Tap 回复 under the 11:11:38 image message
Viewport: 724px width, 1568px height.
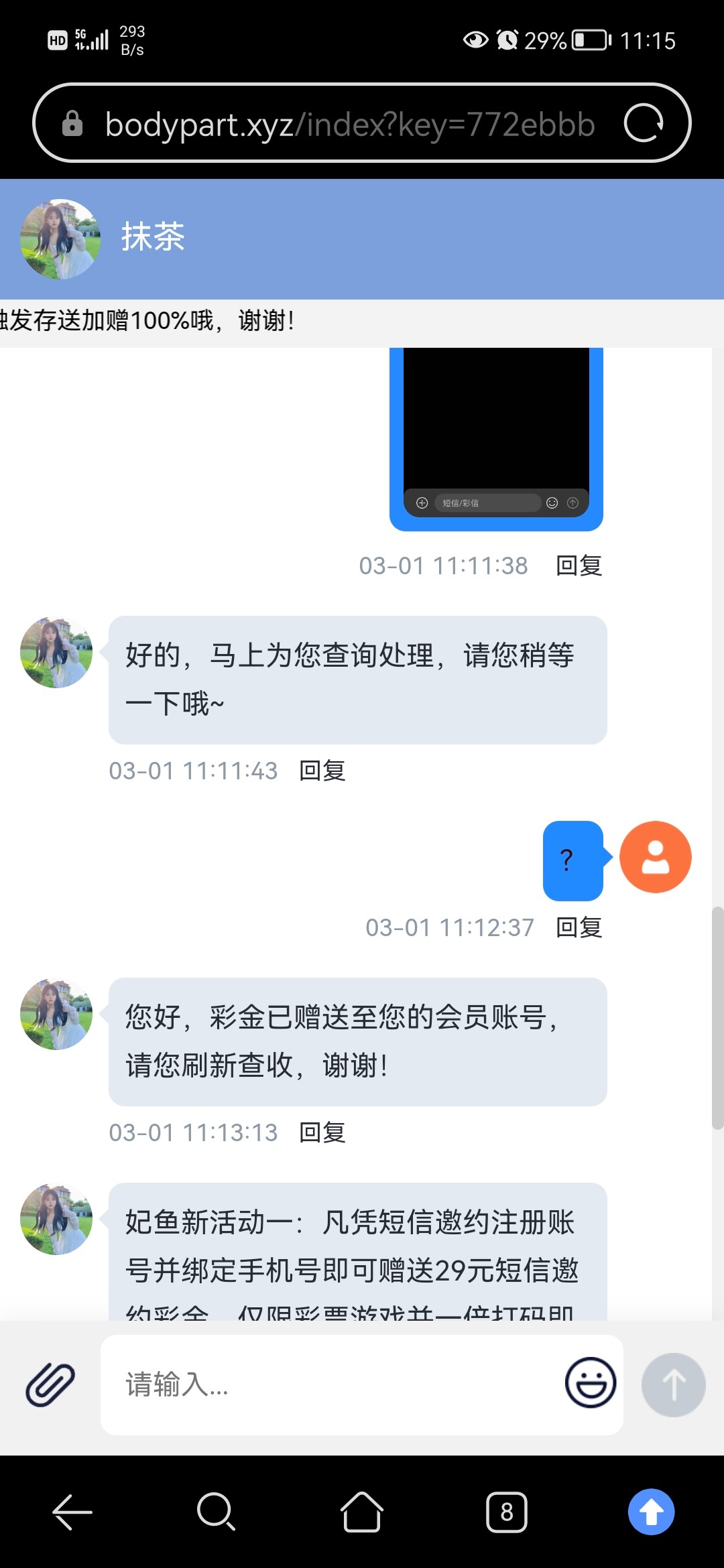[x=579, y=566]
